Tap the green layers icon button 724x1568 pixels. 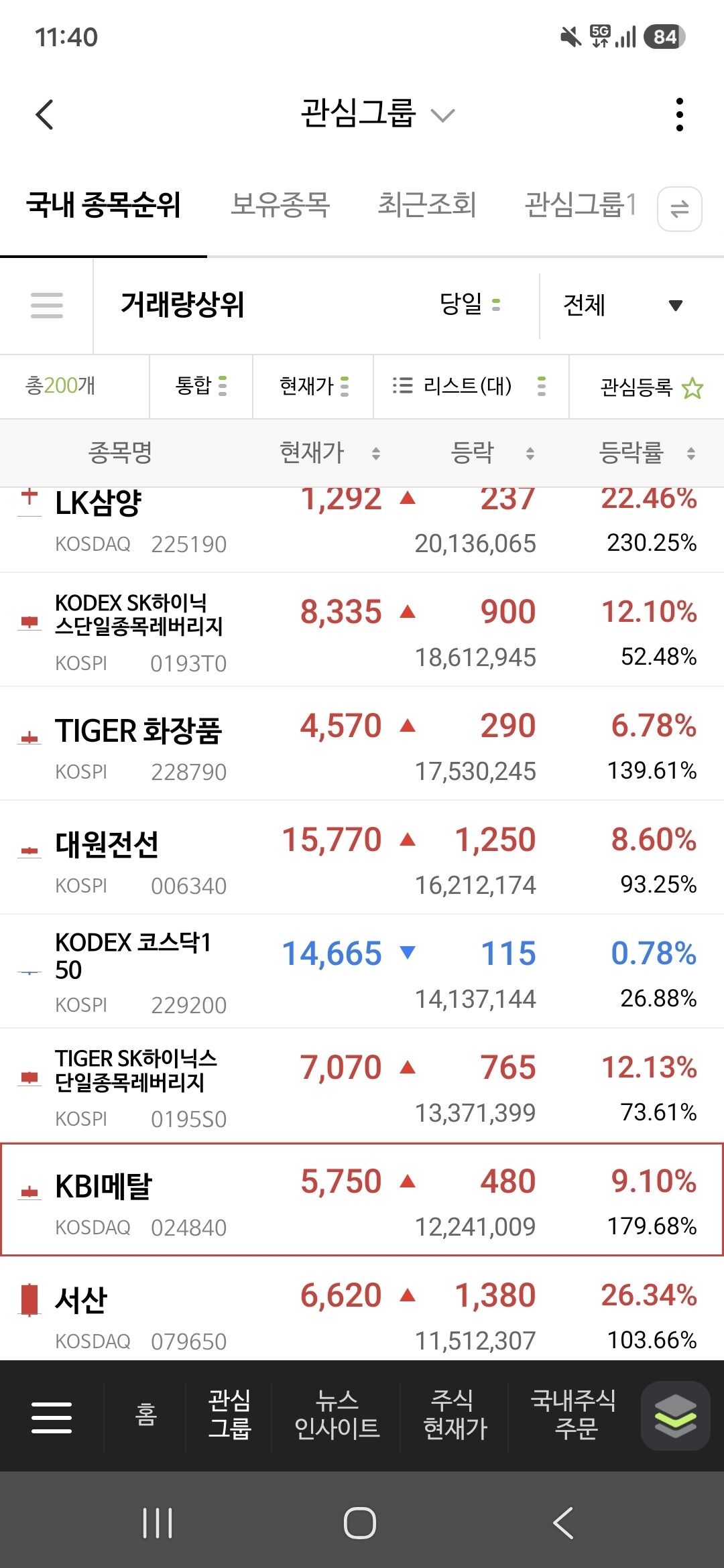click(675, 1416)
